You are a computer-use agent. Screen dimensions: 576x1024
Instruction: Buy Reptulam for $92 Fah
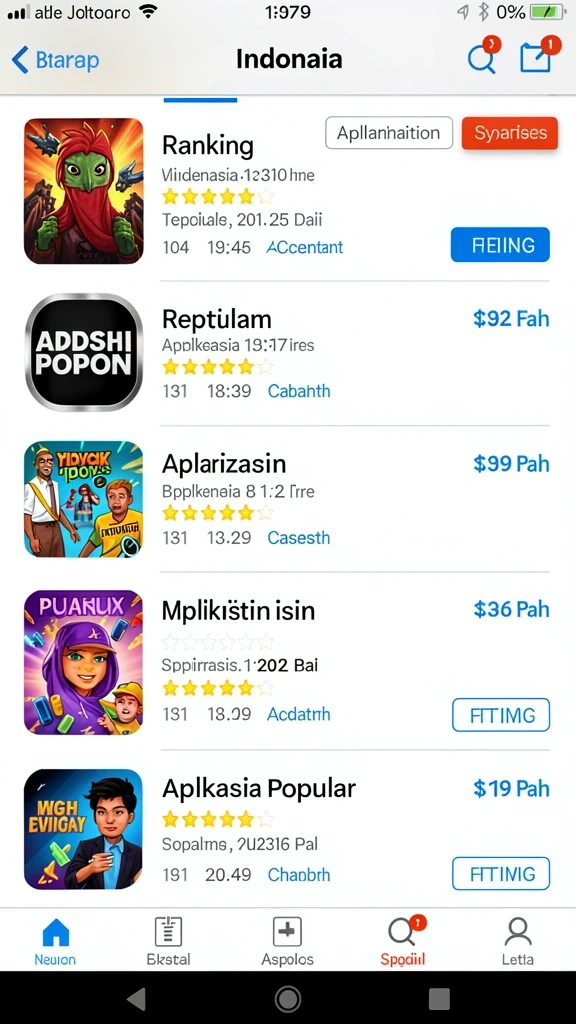click(511, 319)
